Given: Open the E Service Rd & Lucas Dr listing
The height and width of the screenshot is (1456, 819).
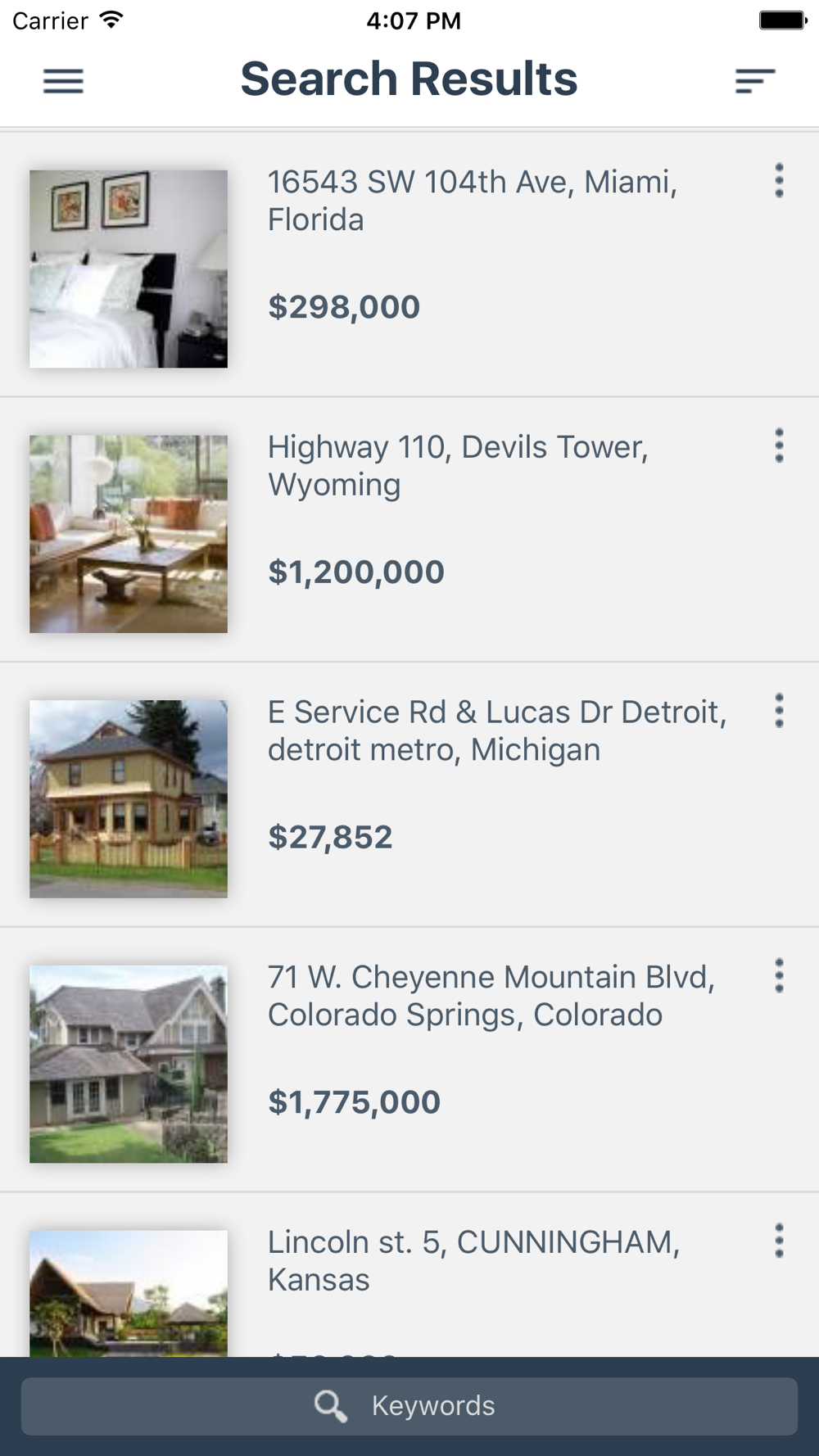Looking at the screenshot, I should [409, 795].
